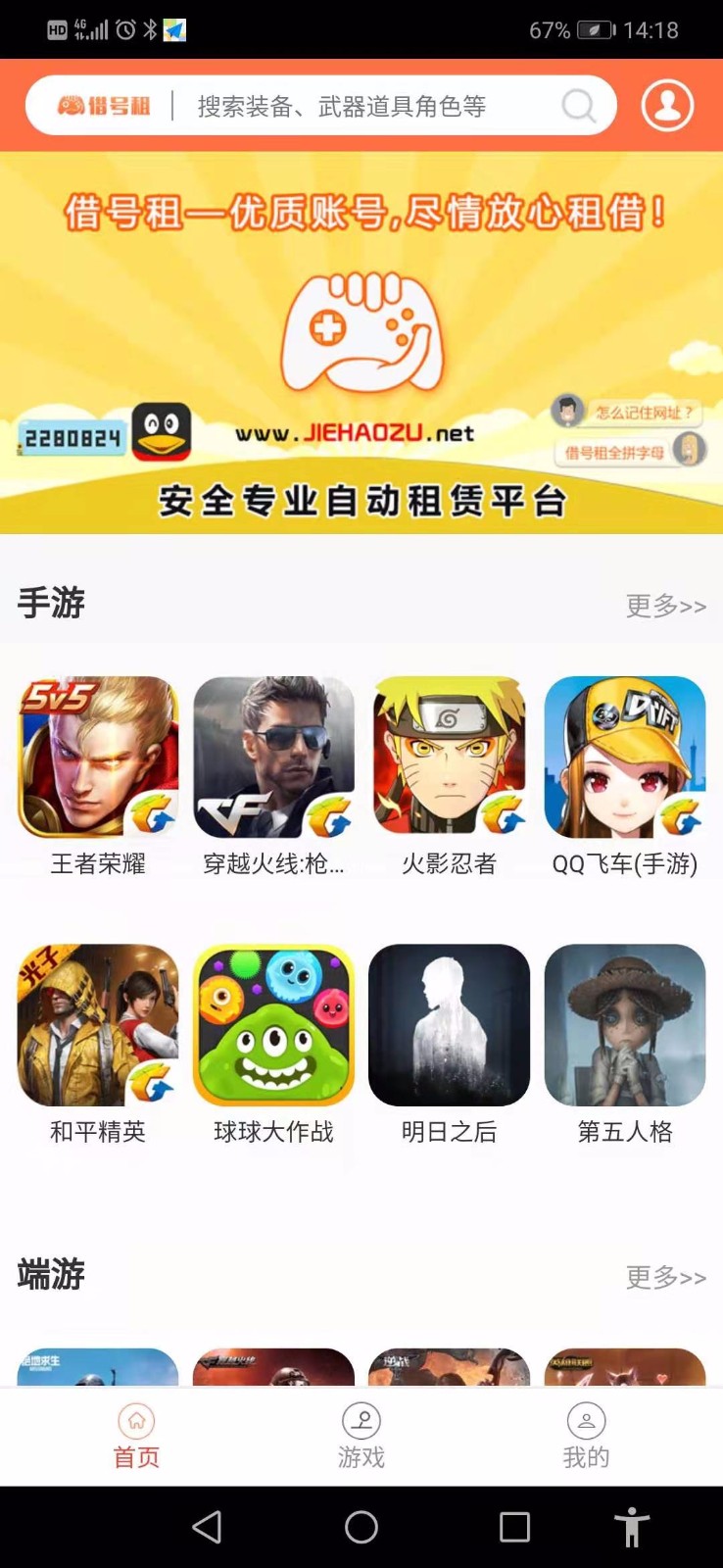View more 端游 games
Image resolution: width=723 pixels, height=1568 pixels.
click(x=665, y=1277)
